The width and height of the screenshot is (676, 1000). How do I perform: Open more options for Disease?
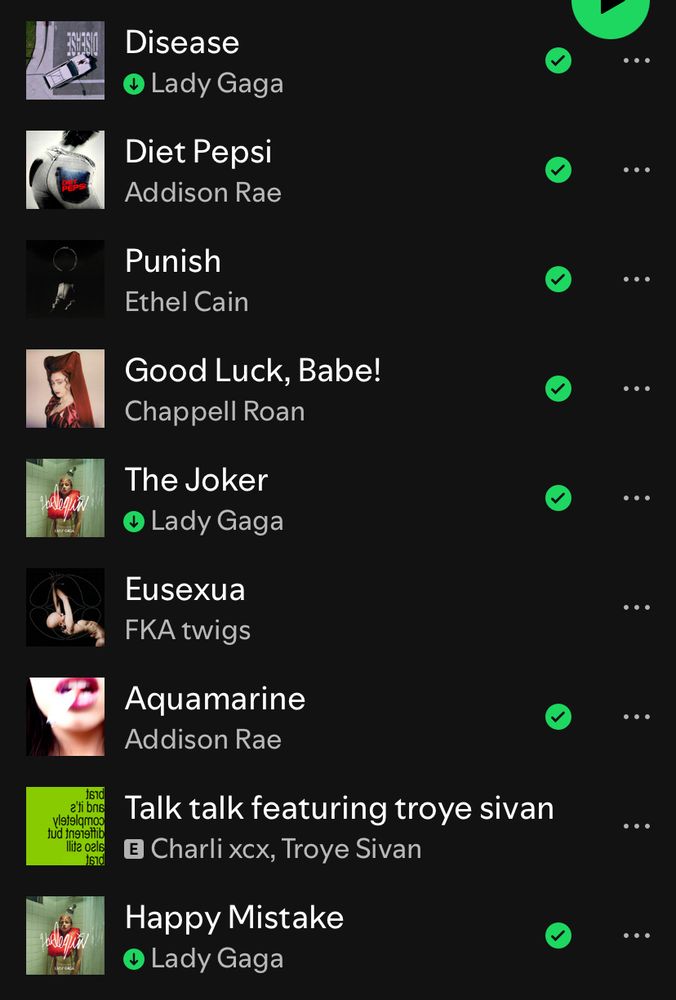[636, 61]
